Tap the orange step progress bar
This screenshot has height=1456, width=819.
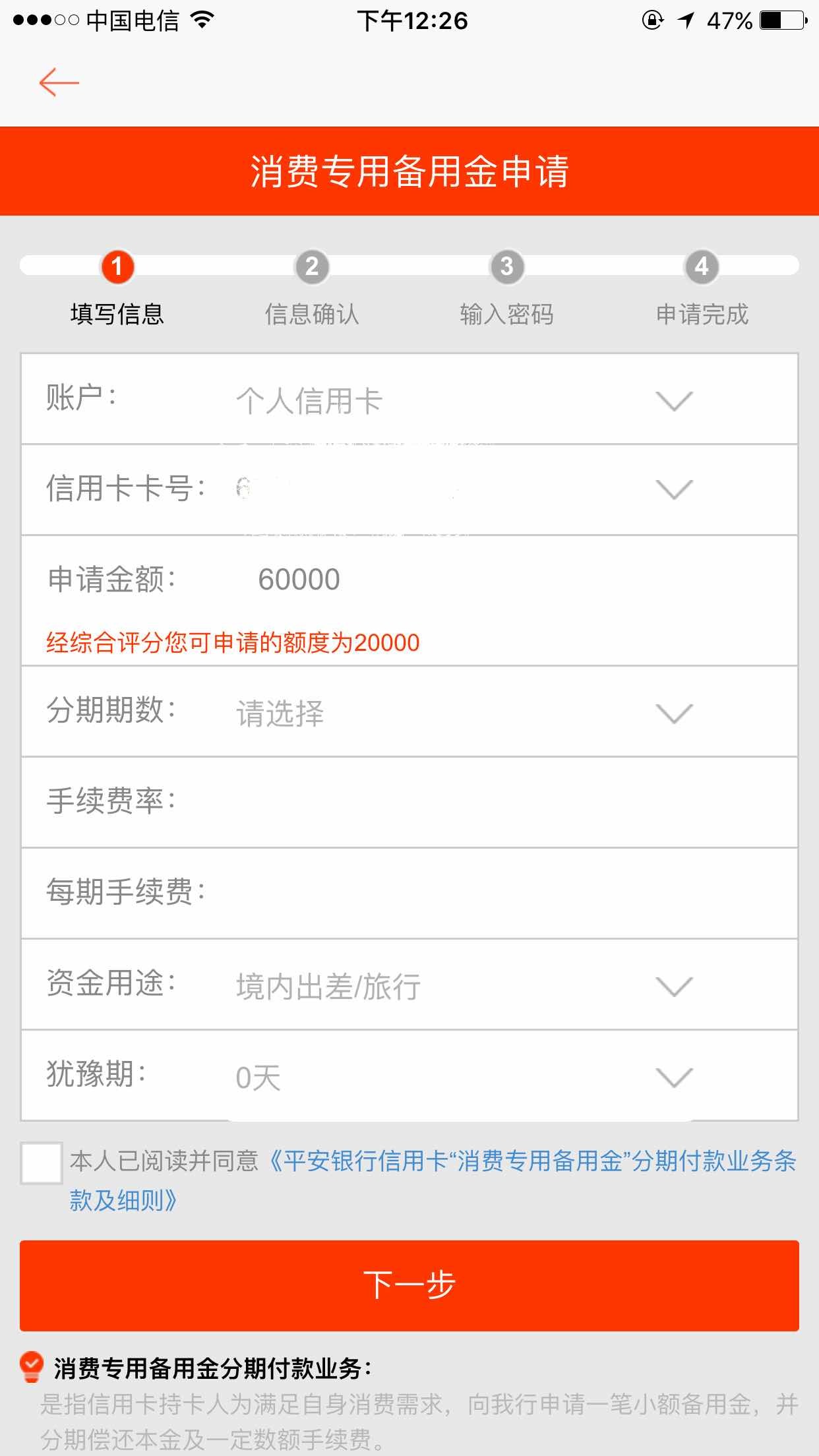(409, 266)
